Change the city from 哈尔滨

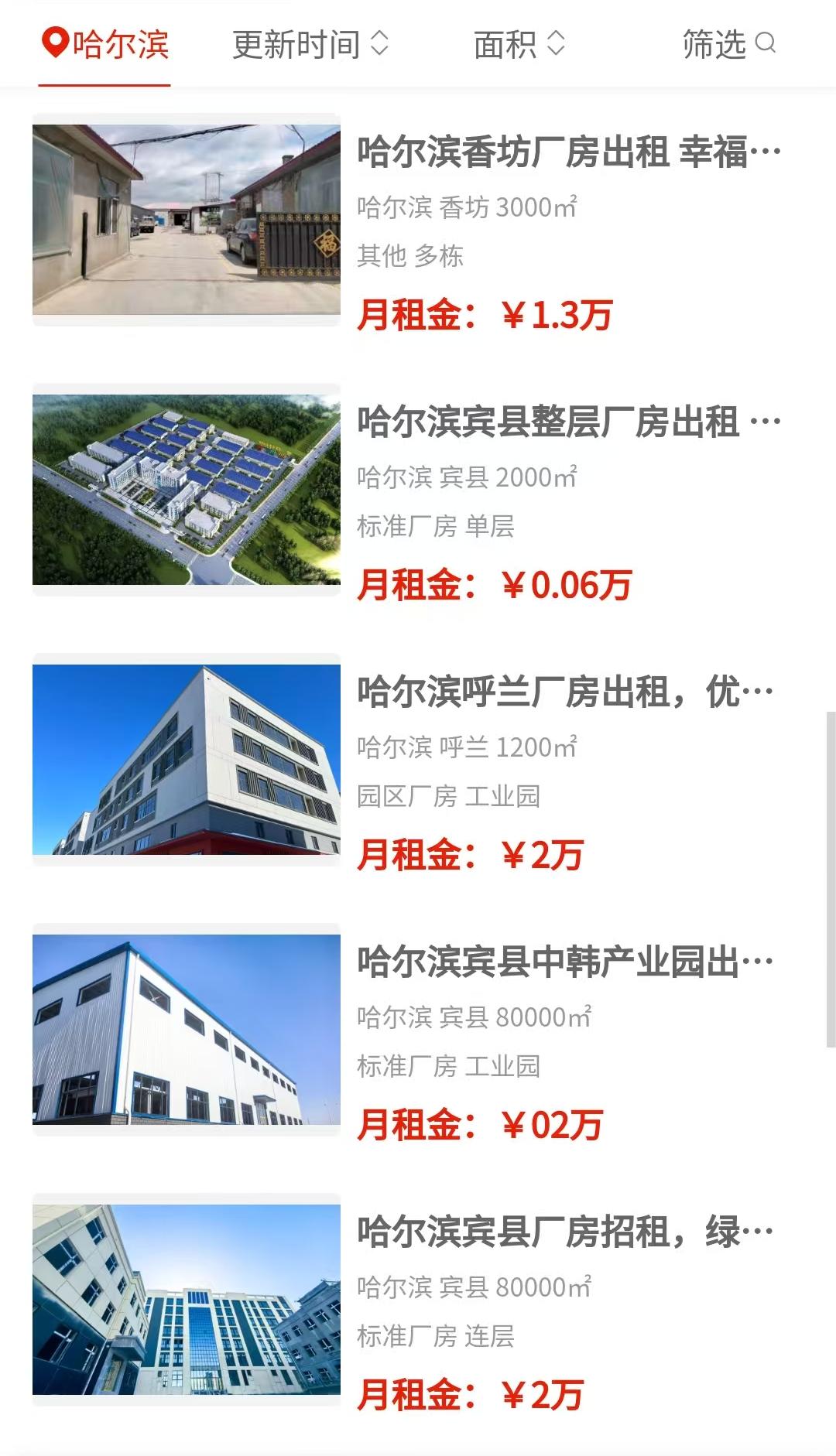pyautogui.click(x=105, y=44)
